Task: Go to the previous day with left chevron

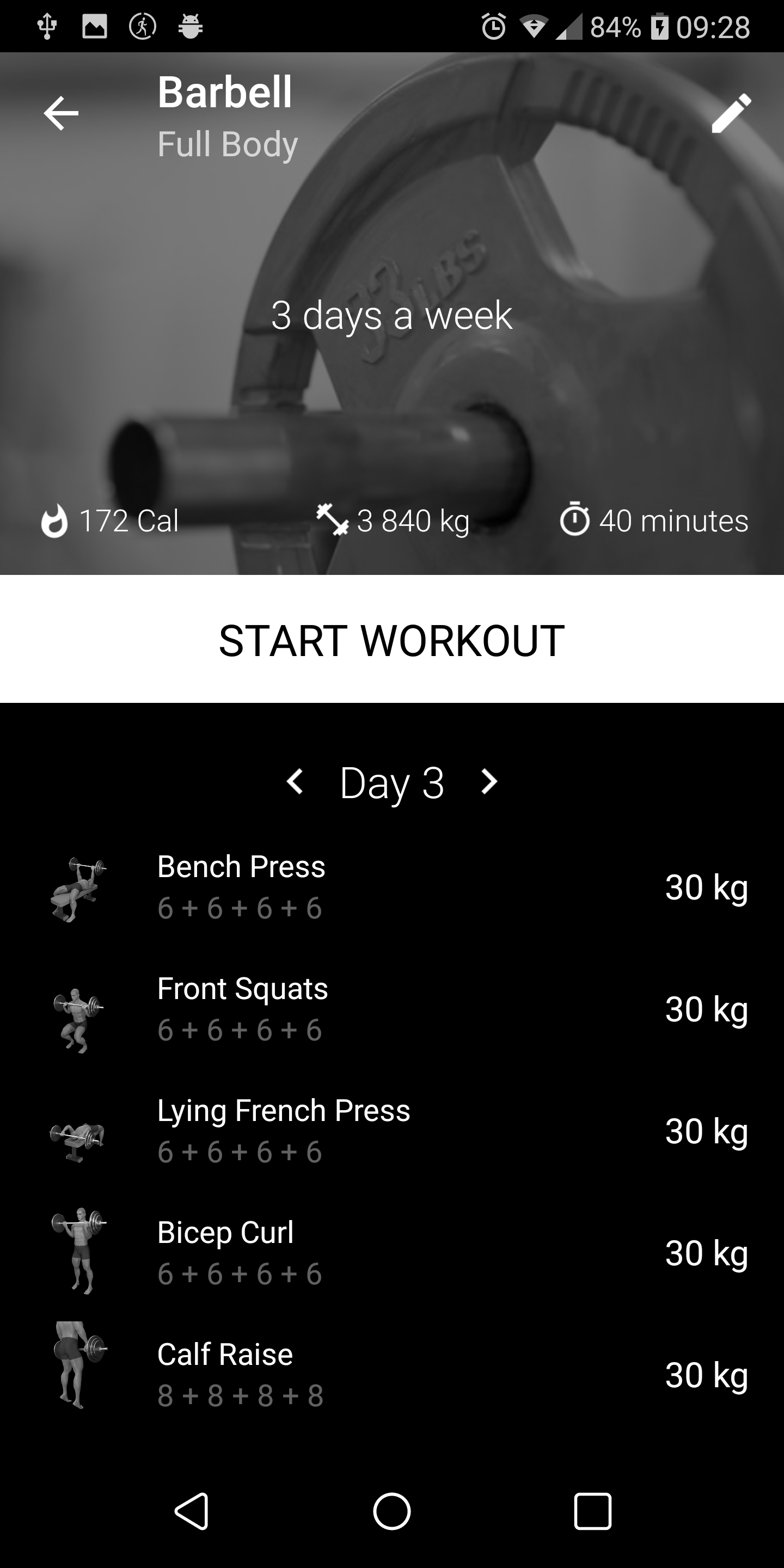Action: click(x=296, y=783)
